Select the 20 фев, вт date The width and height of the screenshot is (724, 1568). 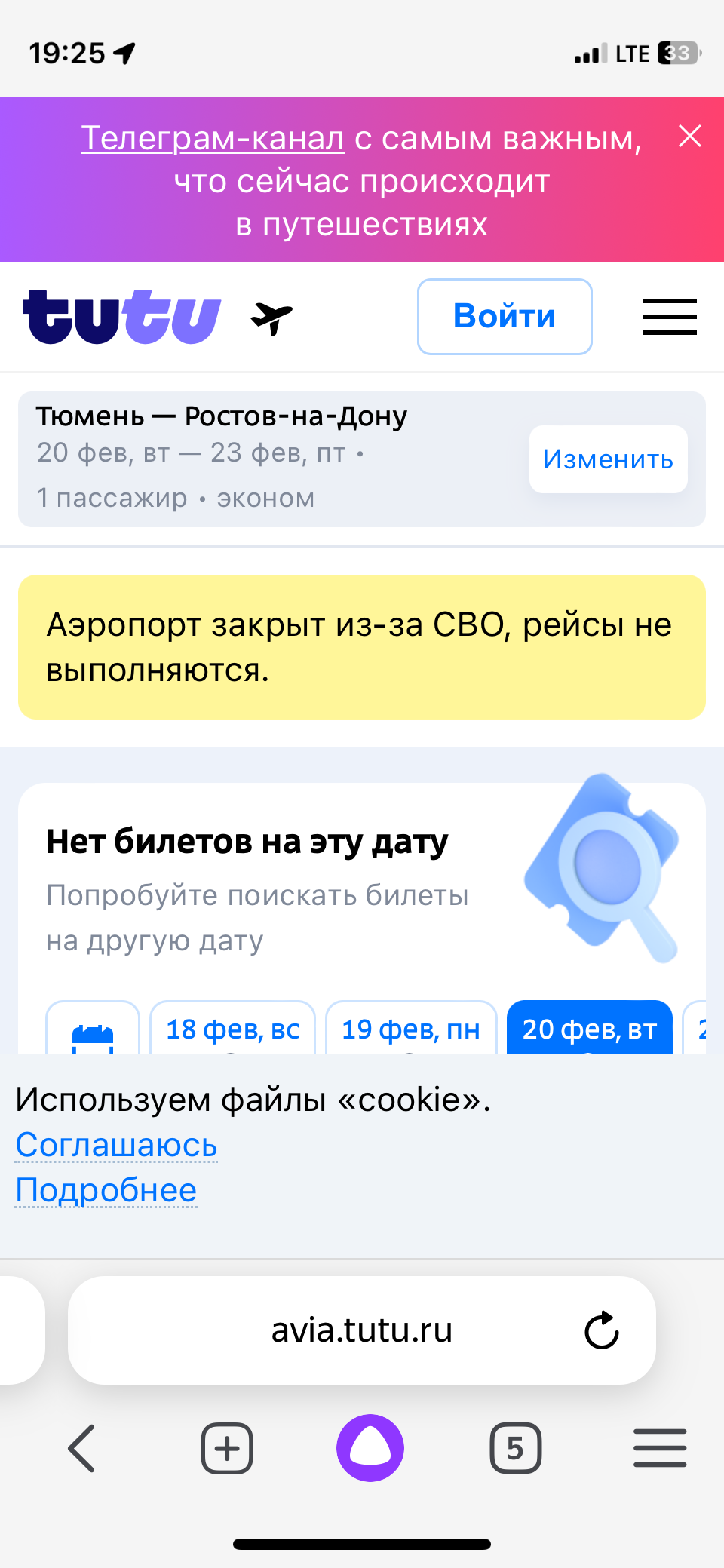click(589, 1029)
